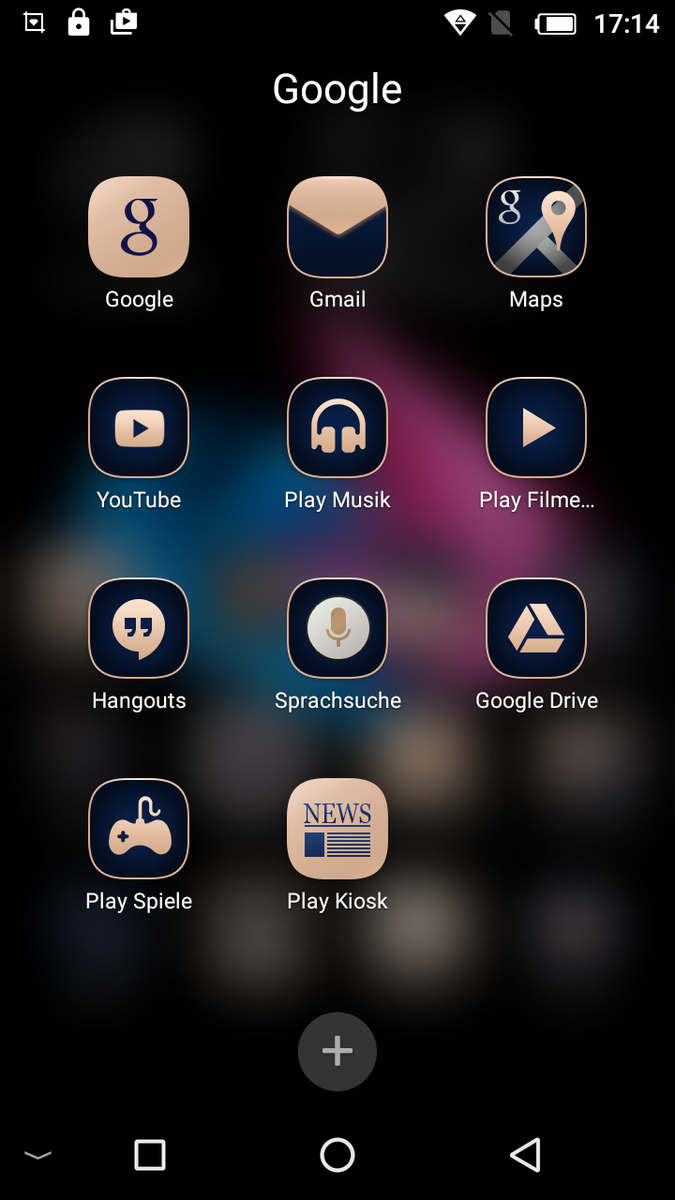675x1200 pixels.
Task: Open the Google app
Action: point(139,227)
